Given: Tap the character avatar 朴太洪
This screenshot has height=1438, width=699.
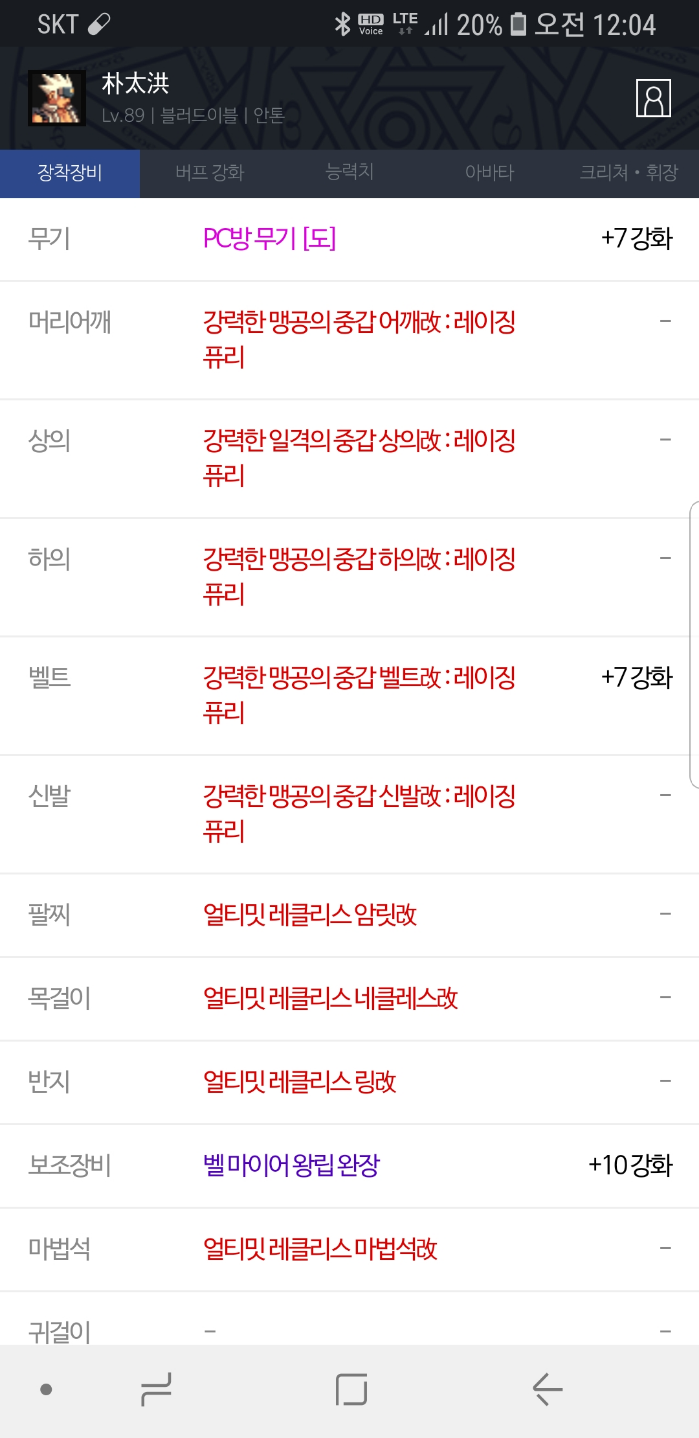Looking at the screenshot, I should 56,98.
